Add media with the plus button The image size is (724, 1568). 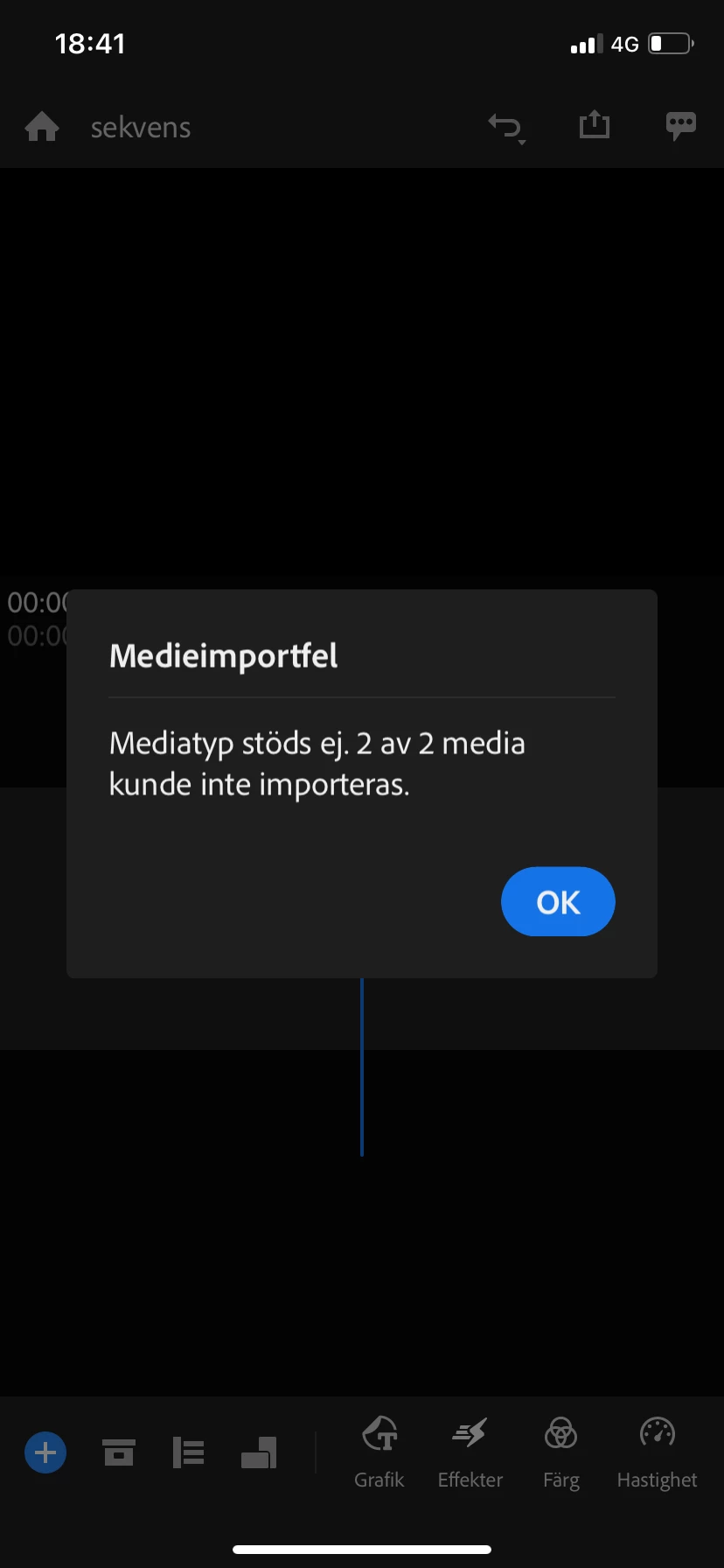tap(45, 1453)
